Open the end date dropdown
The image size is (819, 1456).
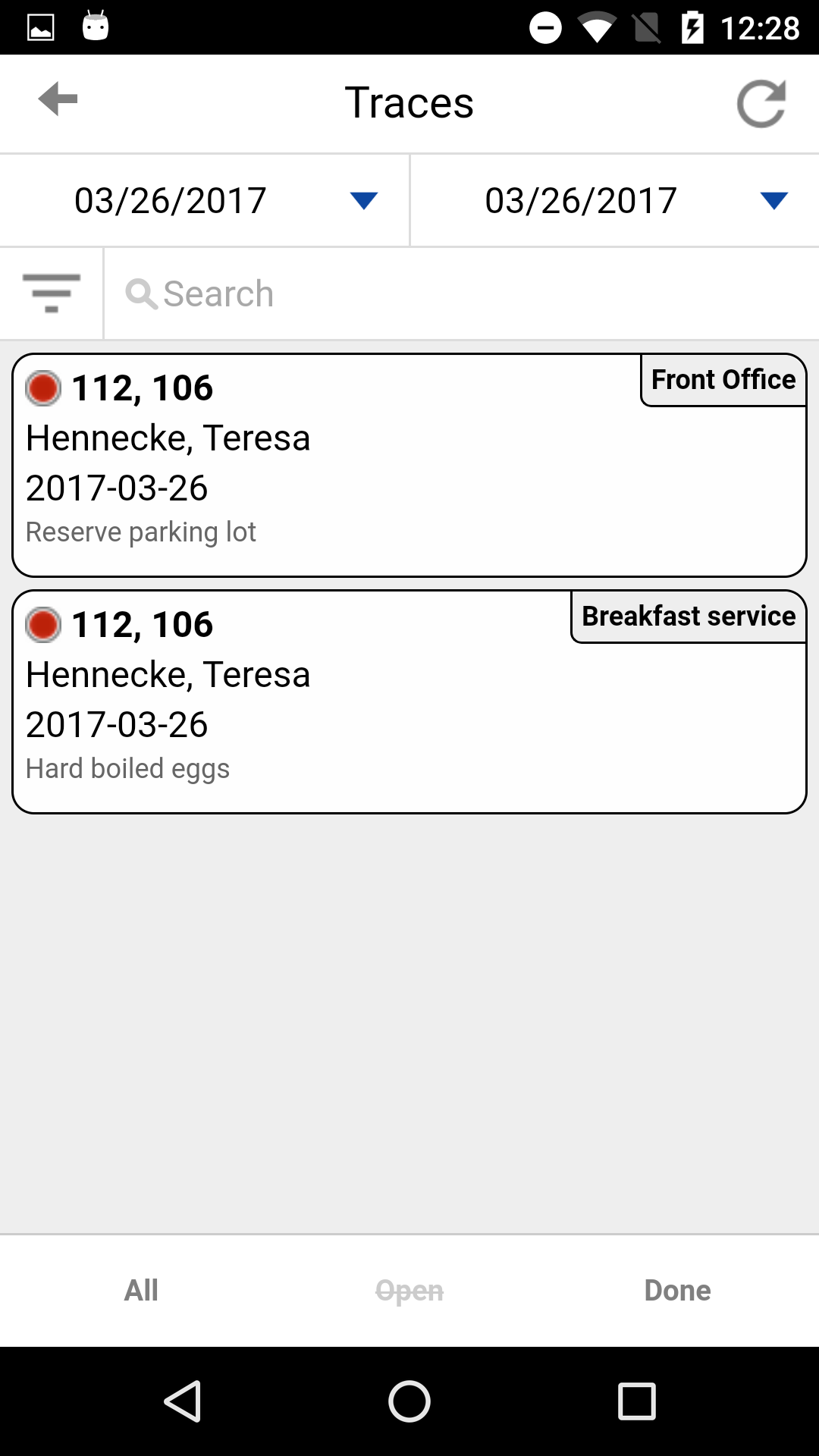(615, 201)
